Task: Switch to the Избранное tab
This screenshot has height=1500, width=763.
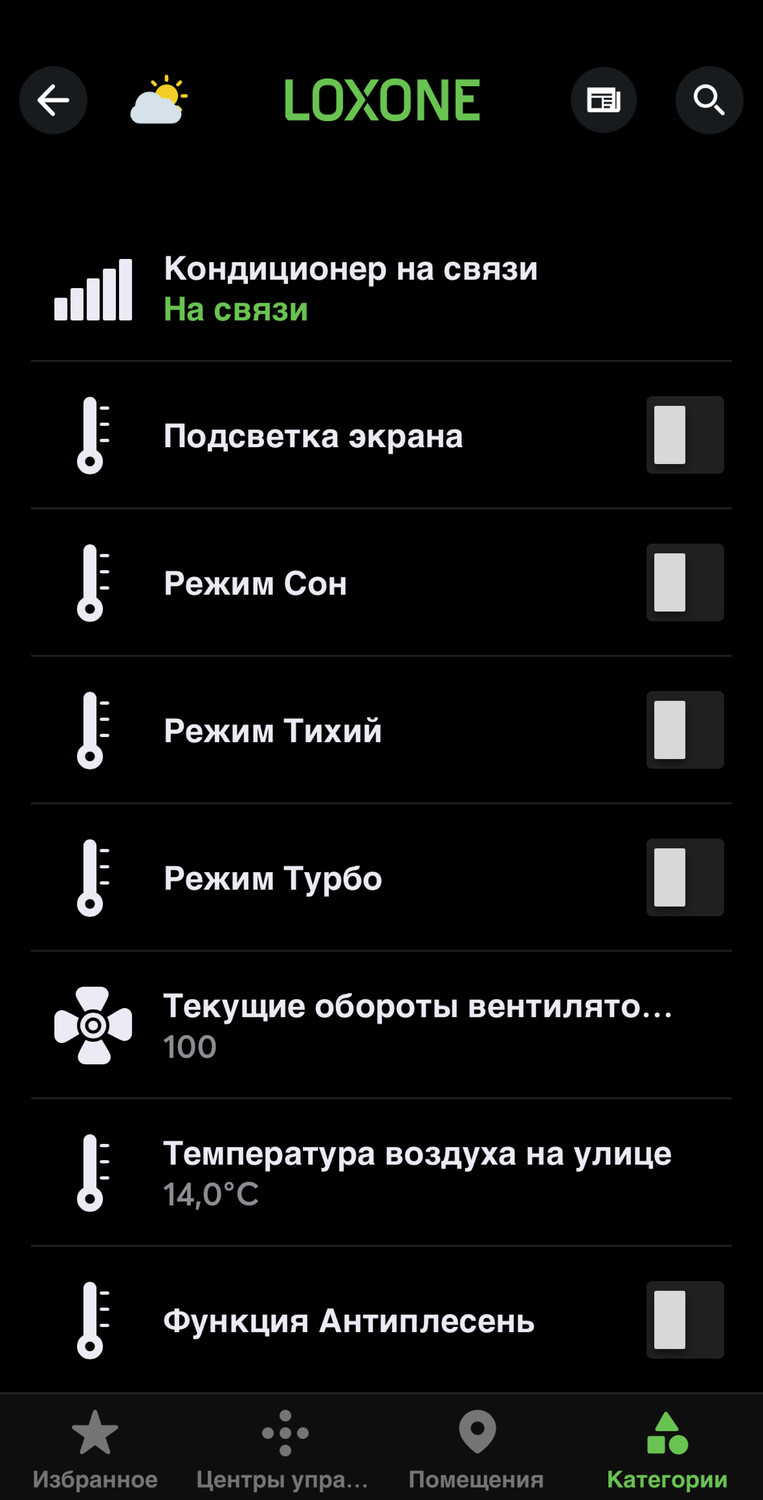Action: [95, 1450]
